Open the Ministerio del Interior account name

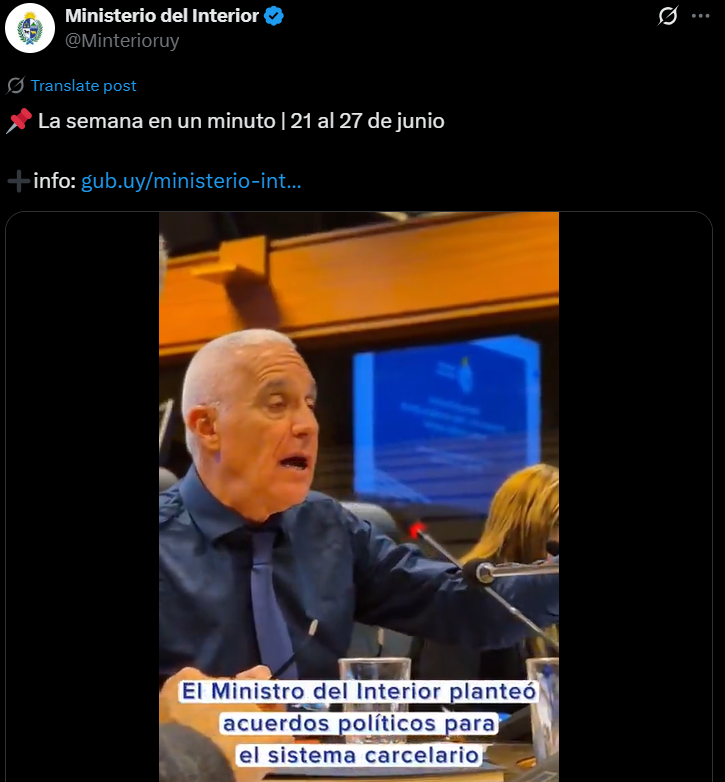[x=162, y=16]
